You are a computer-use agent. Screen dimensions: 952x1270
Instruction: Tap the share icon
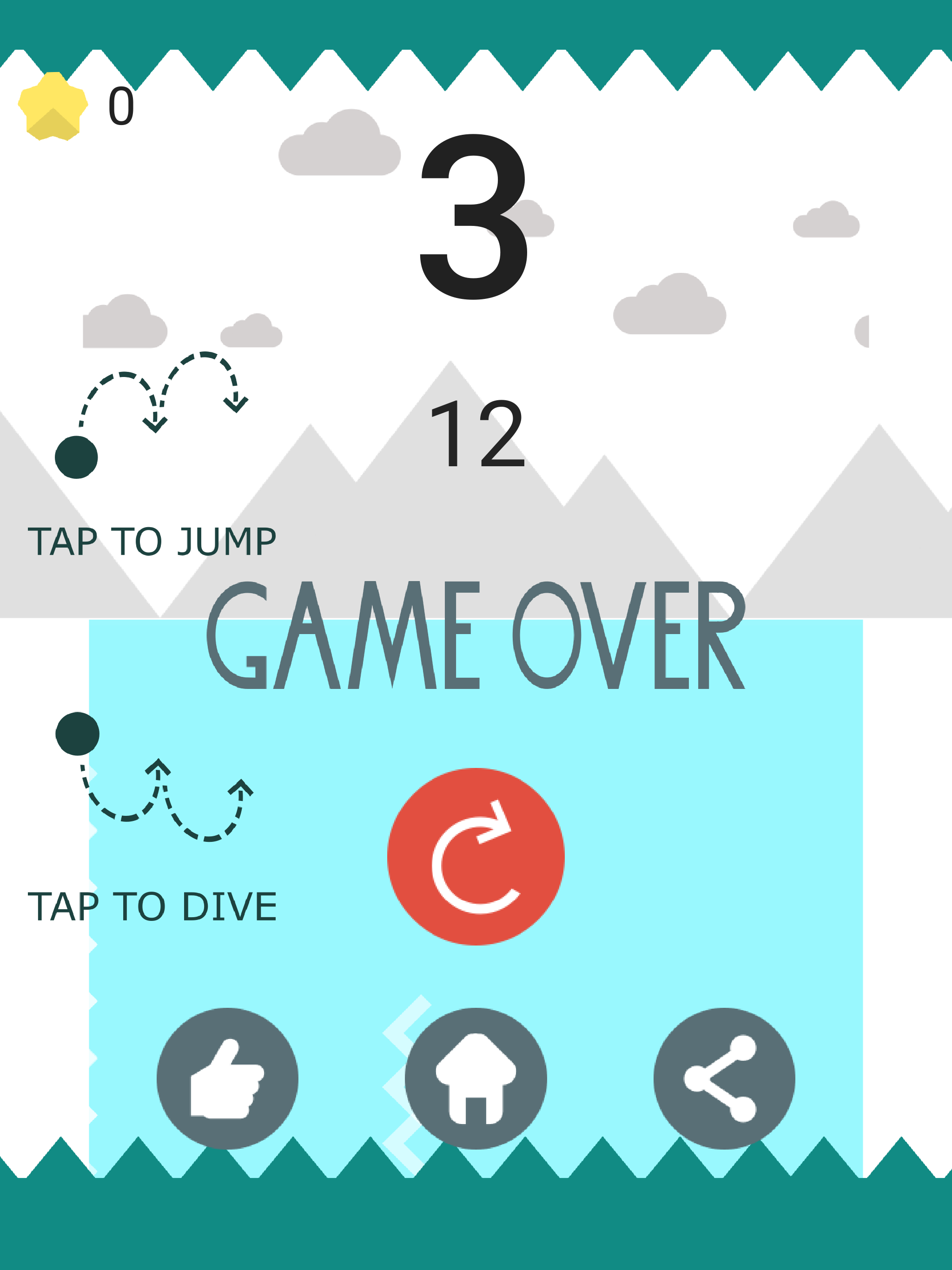point(723,1078)
